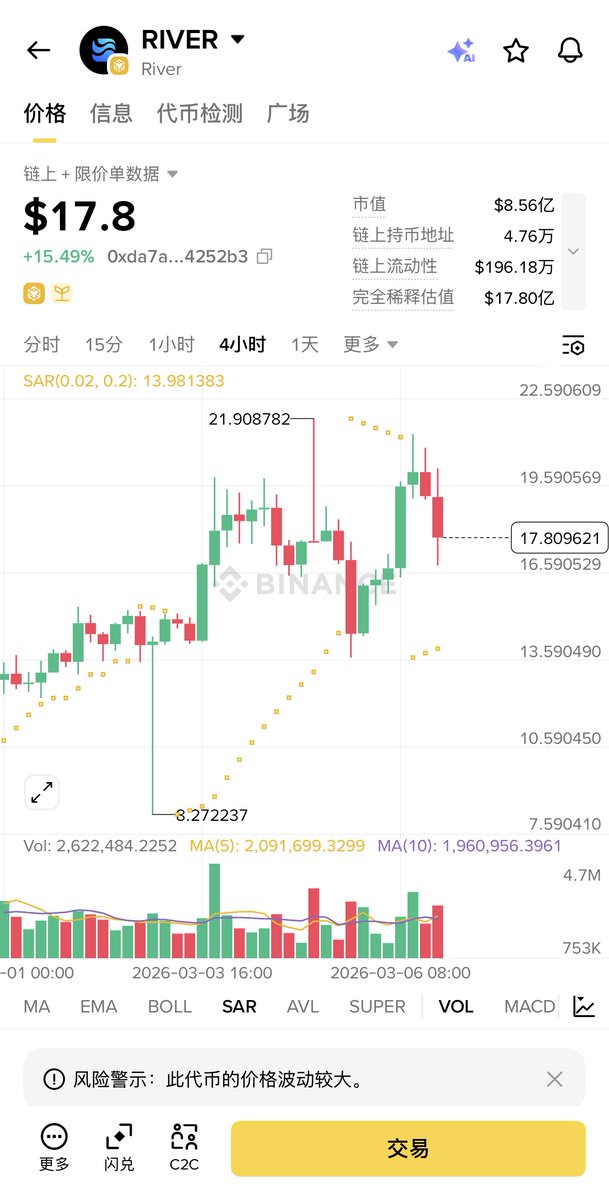Switch to the 信息 tab
Screen dimensions: 609x1200
(111, 113)
